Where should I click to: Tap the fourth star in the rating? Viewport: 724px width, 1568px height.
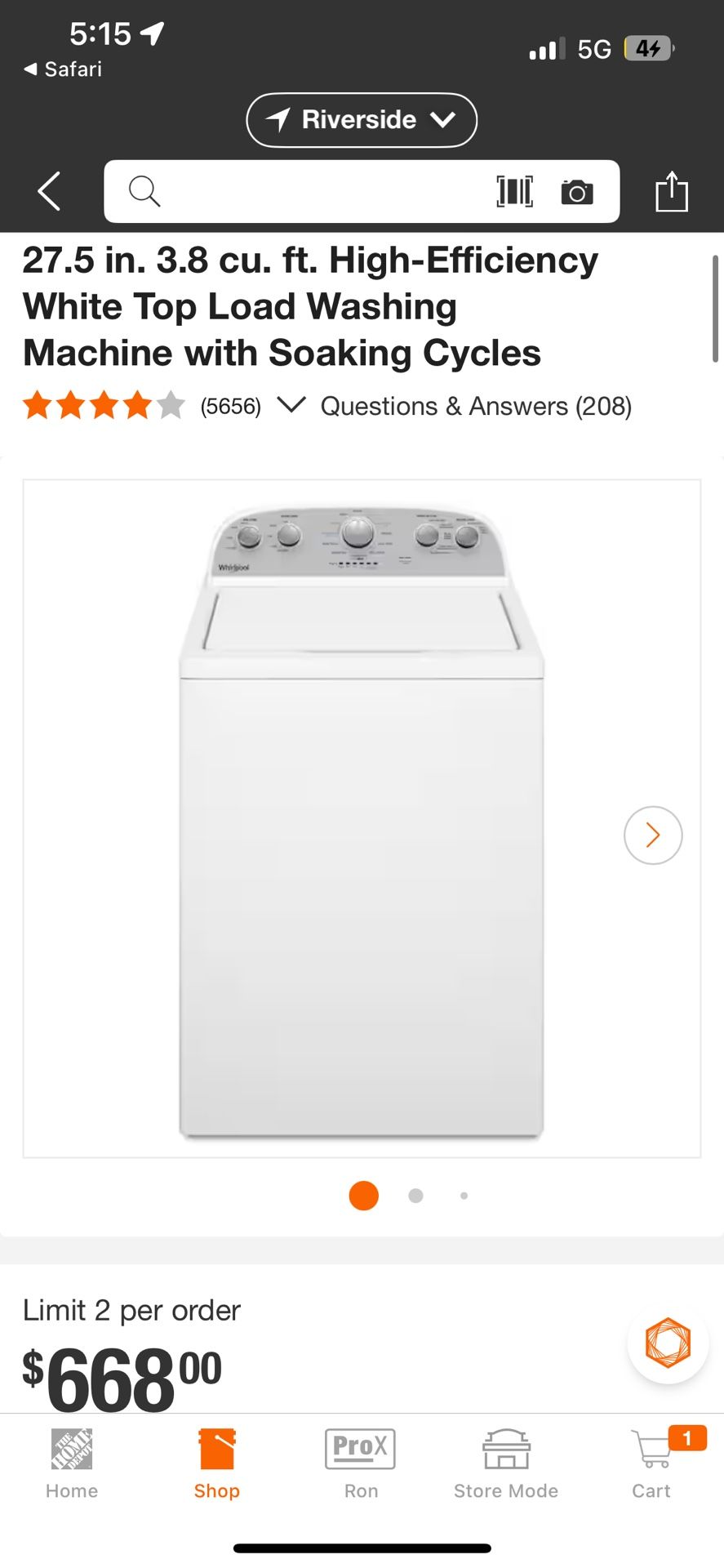[135, 405]
